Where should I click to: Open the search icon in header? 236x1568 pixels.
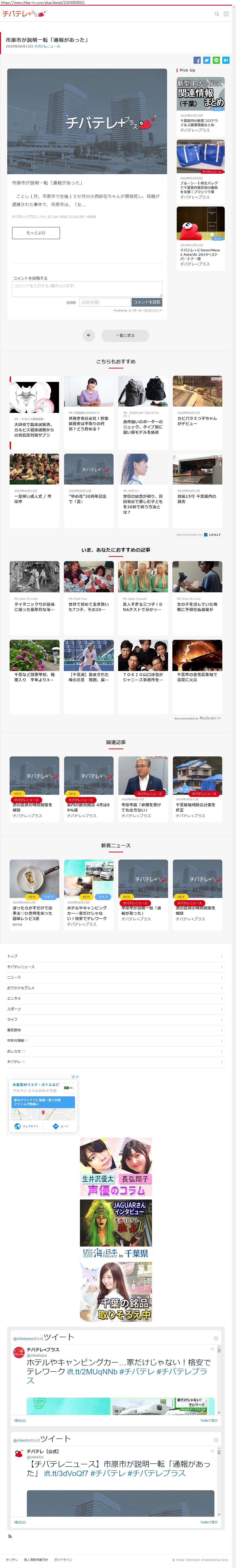[x=217, y=13]
